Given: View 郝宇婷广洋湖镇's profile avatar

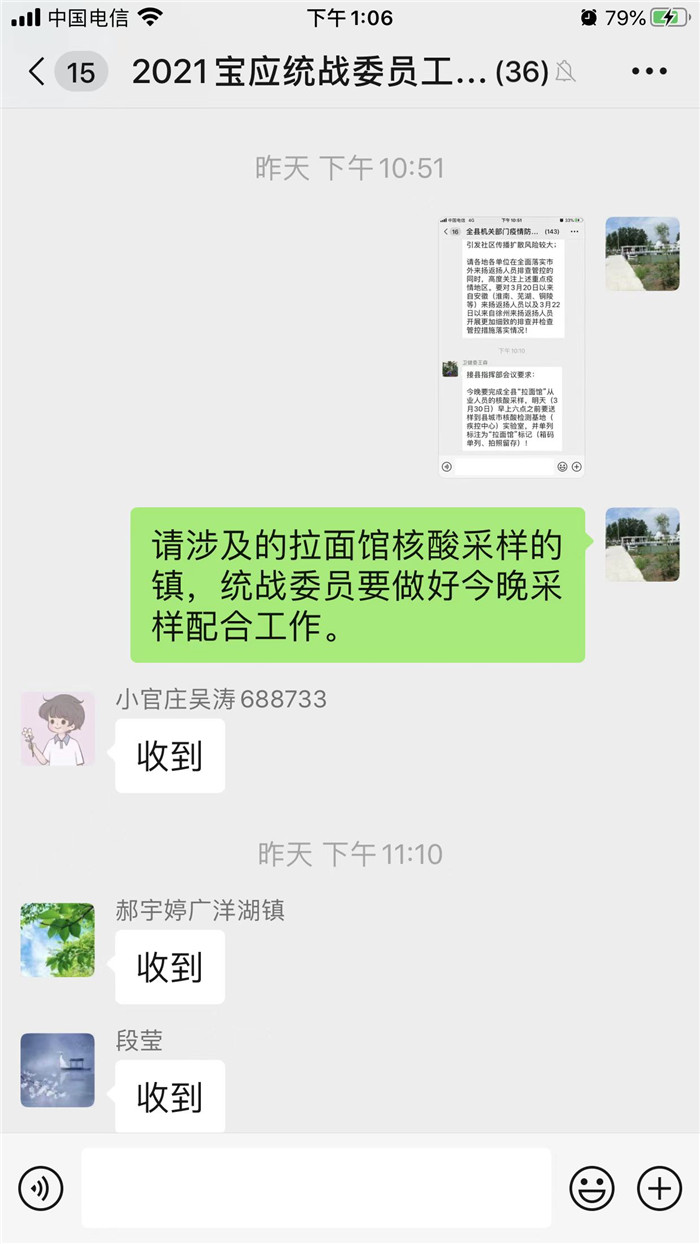Looking at the screenshot, I should coord(58,940).
